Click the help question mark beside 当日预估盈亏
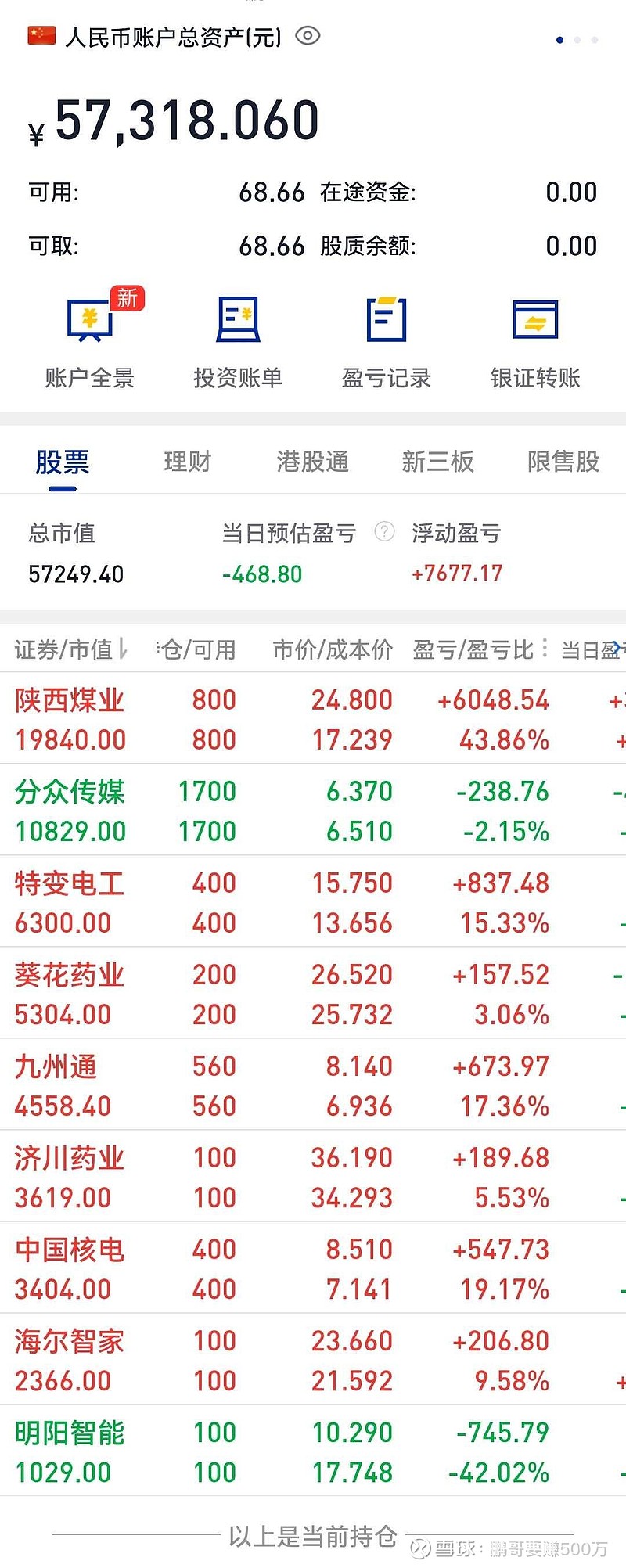Image resolution: width=626 pixels, height=1568 pixels. (x=383, y=533)
